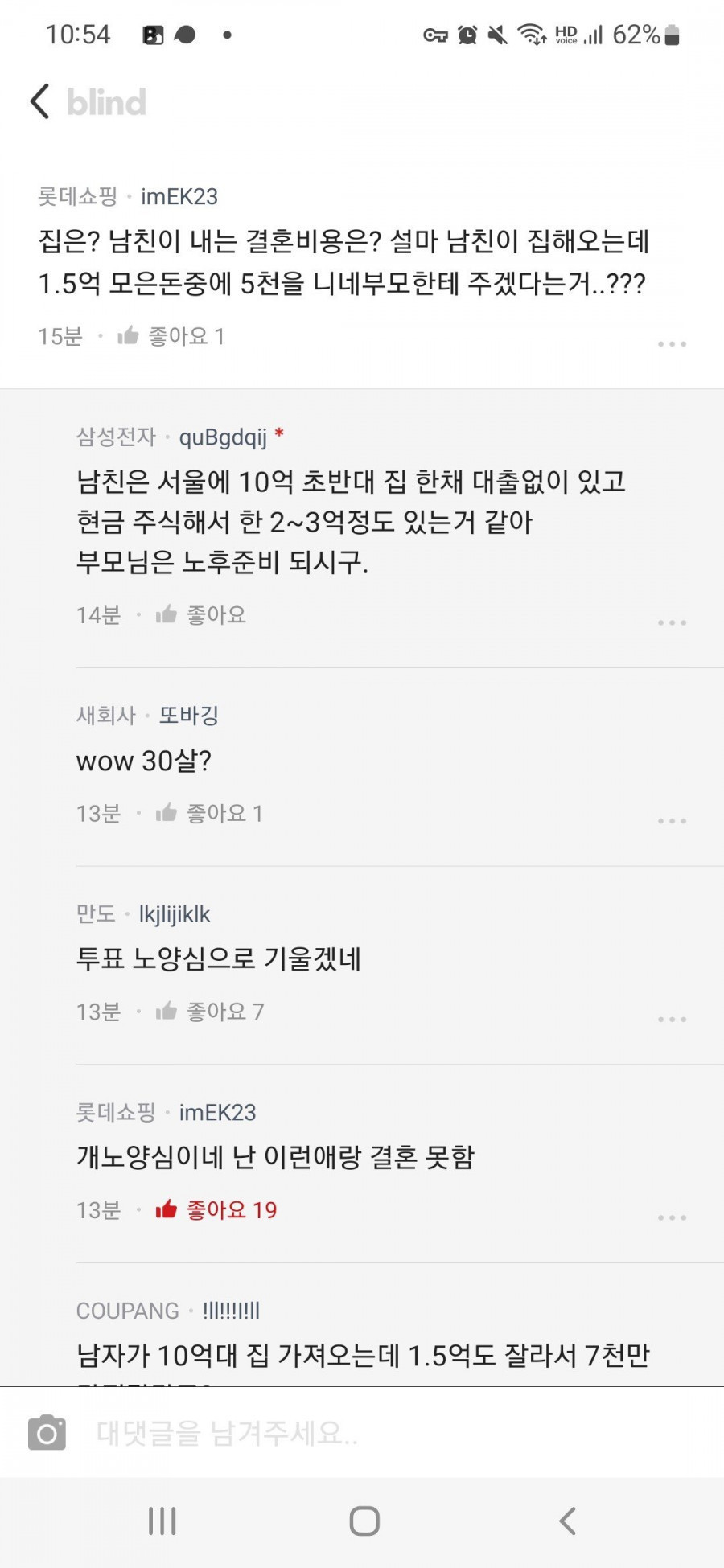Go back using the top-left arrow

[40, 102]
